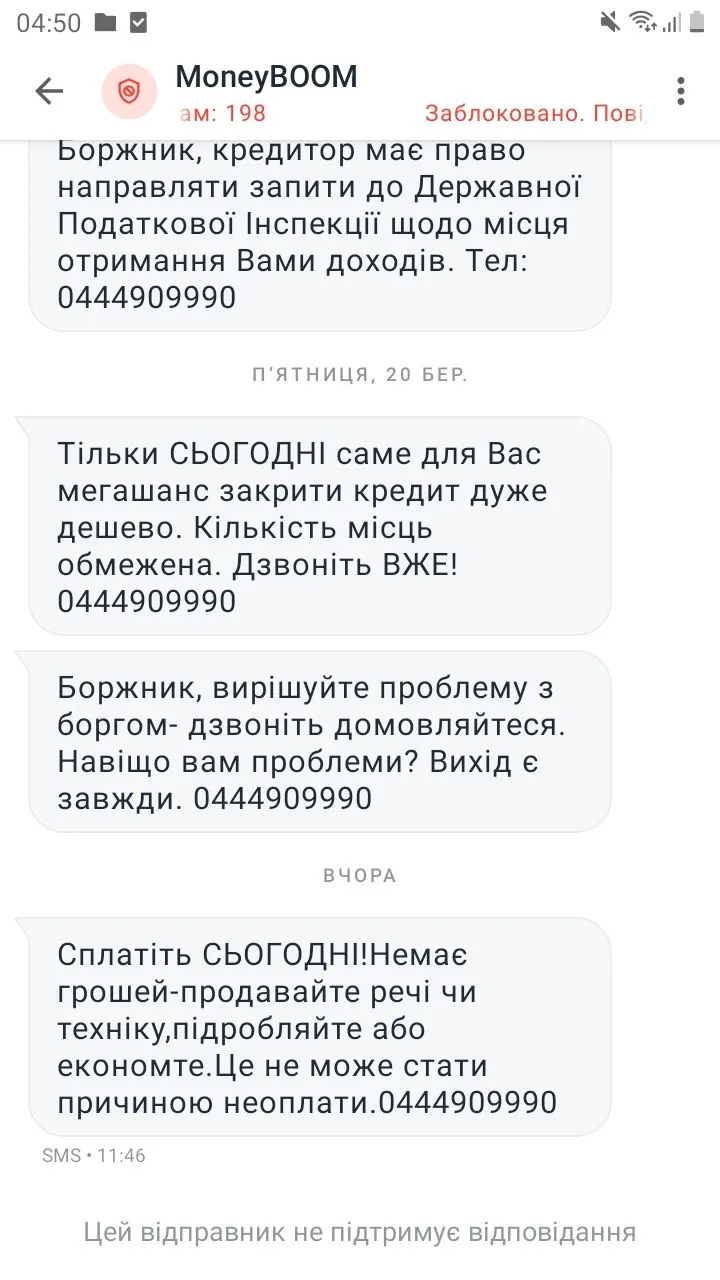Screen dimensions: 720x1280
Task: Open MoneyBOOM contact details from avatar
Action: pyautogui.click(x=129, y=92)
